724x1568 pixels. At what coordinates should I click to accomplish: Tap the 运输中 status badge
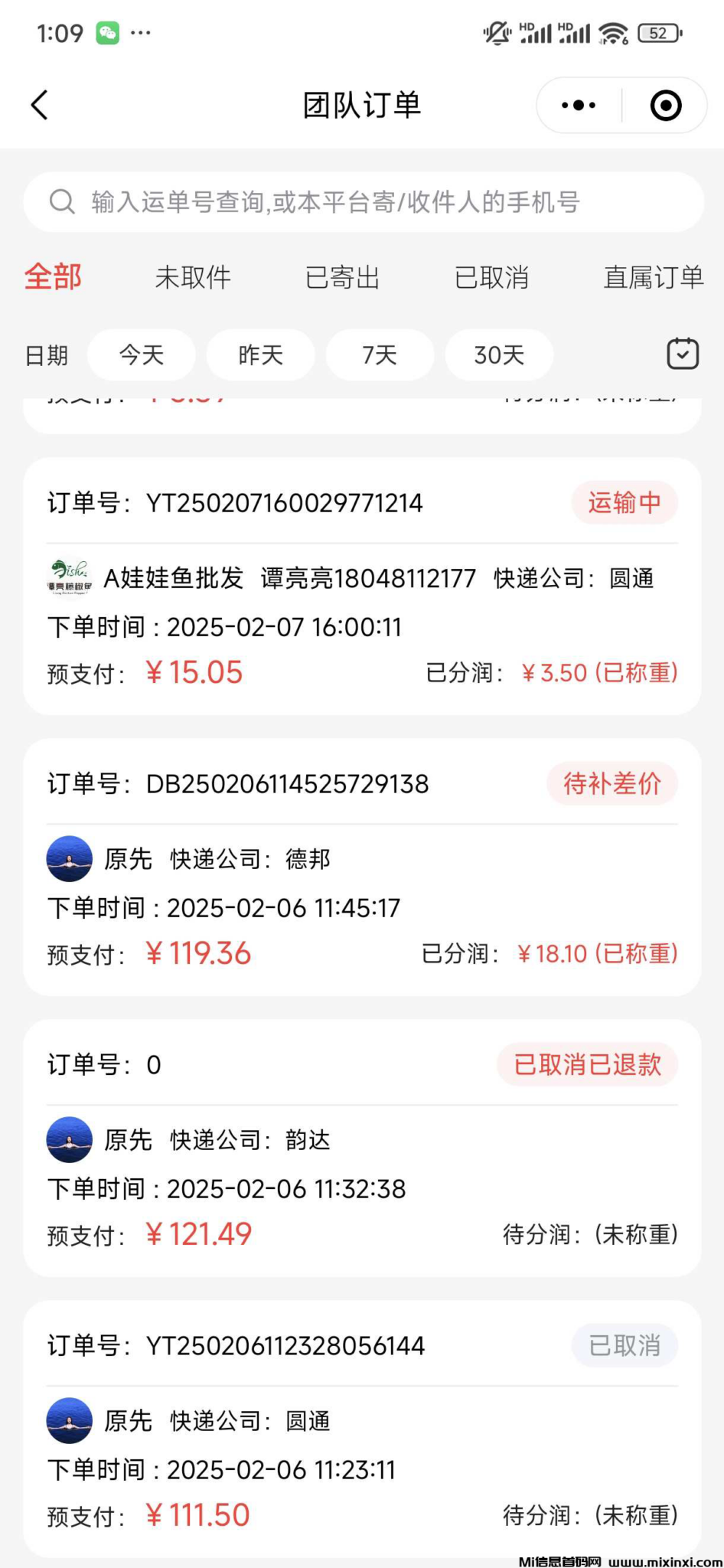coord(625,502)
